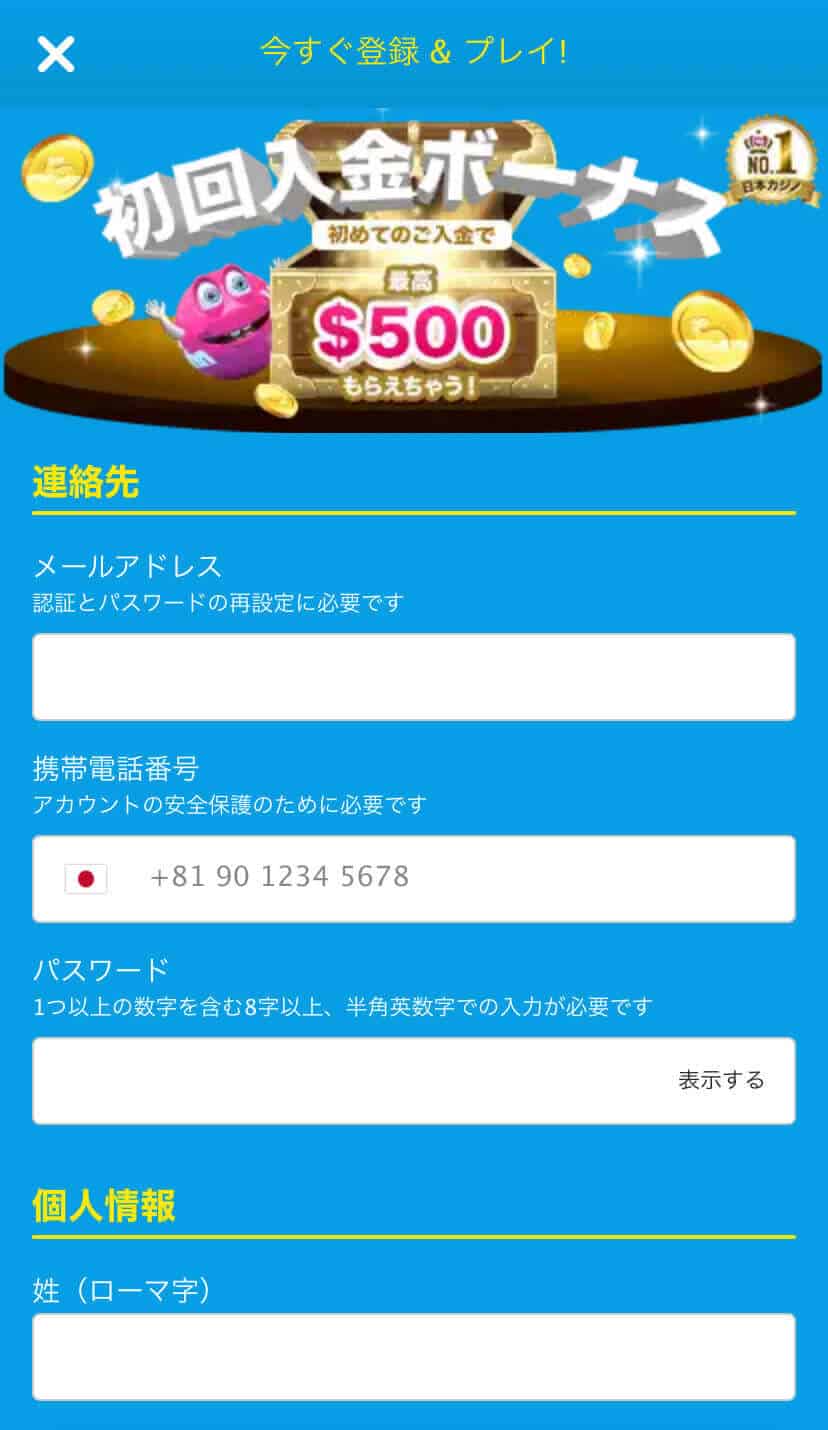Tap the 姓（ローマ字）surname field
The width and height of the screenshot is (828, 1430).
413,1357
